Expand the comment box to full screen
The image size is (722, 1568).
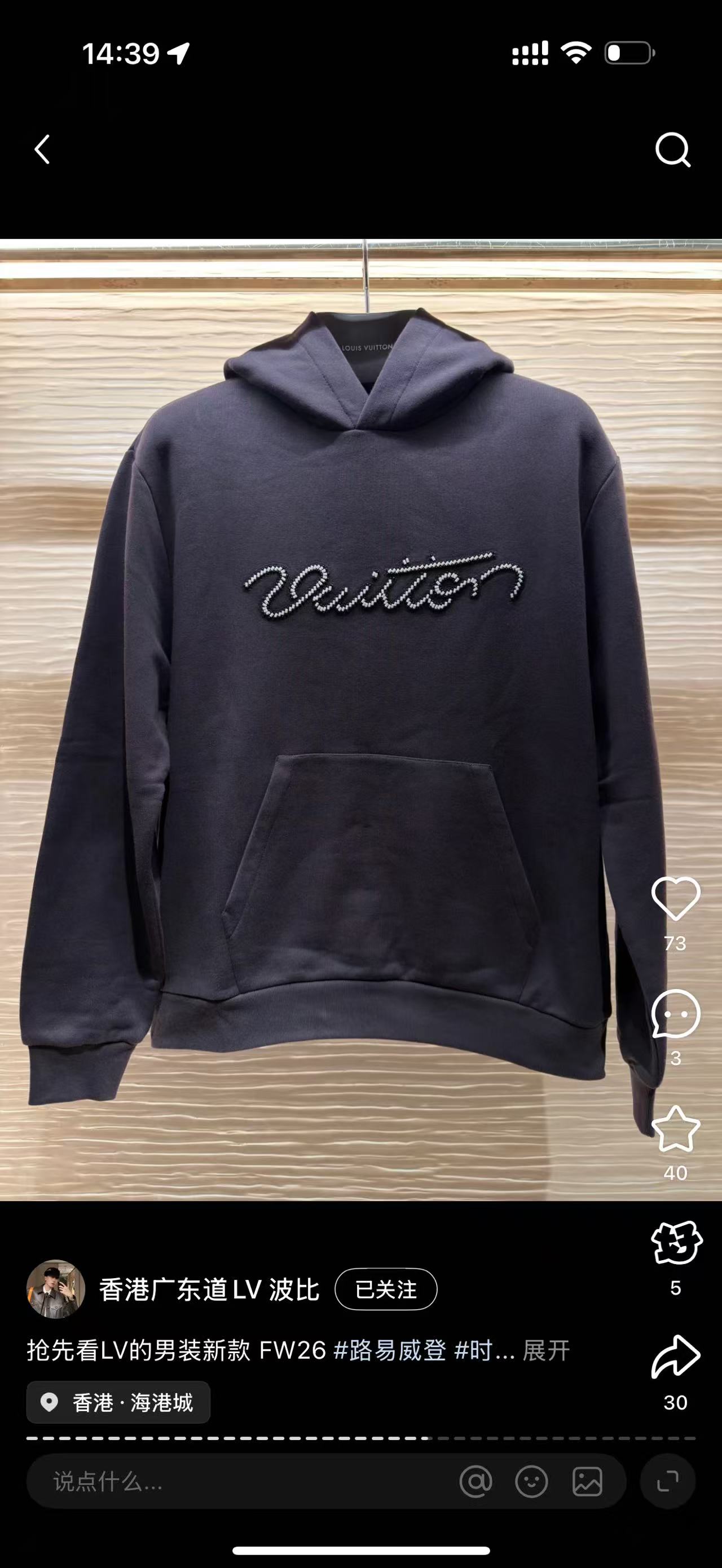click(667, 1482)
